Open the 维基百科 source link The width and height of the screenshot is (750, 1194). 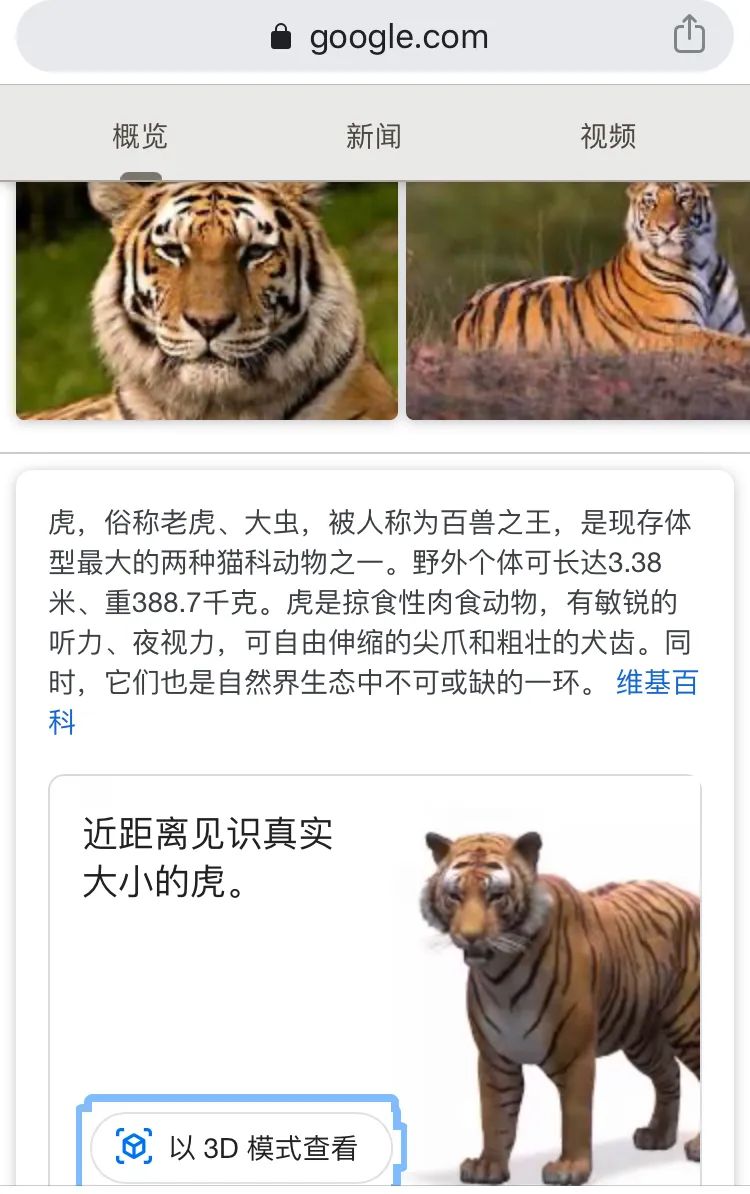pos(656,684)
